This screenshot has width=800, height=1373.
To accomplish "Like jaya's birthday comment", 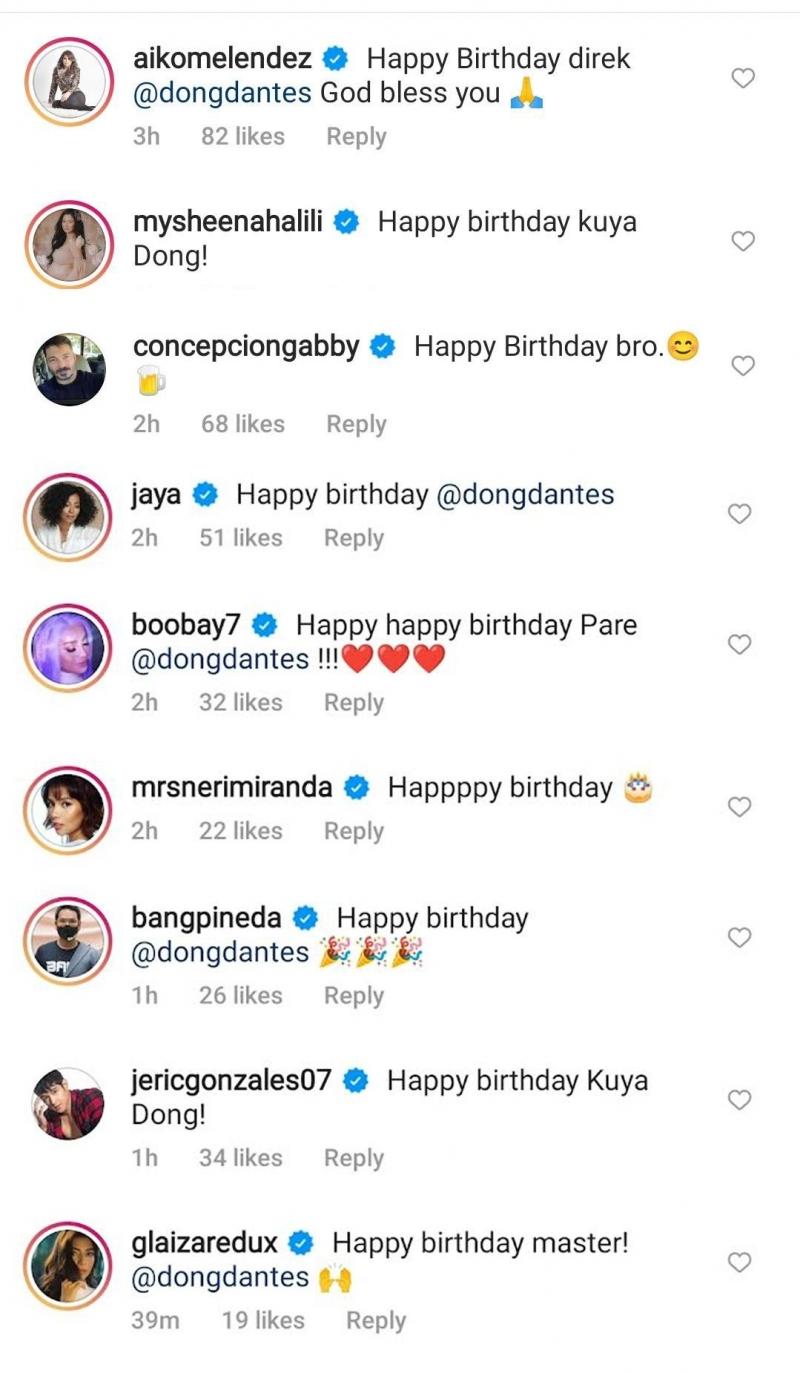I will [x=739, y=514].
